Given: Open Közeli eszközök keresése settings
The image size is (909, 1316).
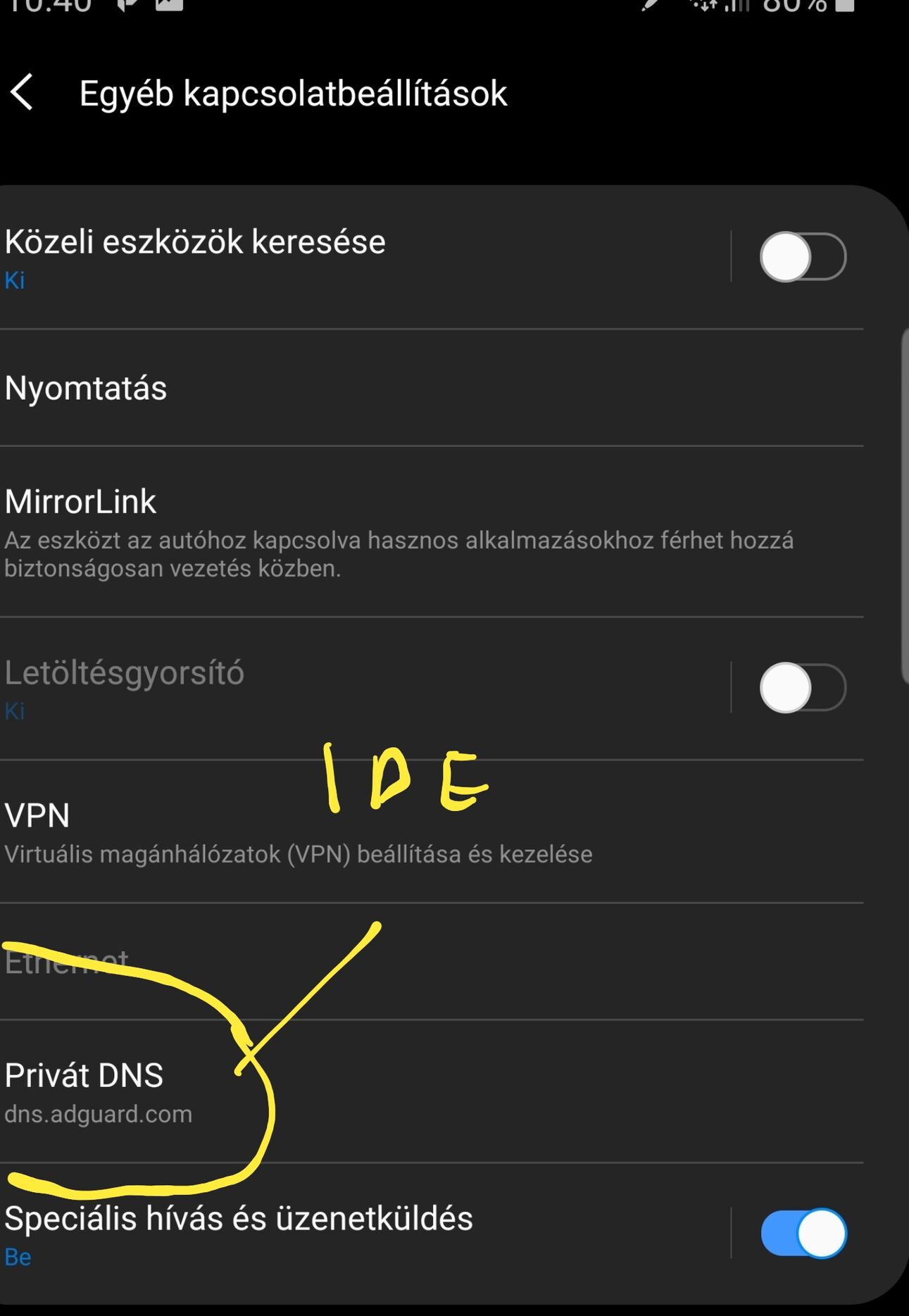Looking at the screenshot, I should [282, 257].
